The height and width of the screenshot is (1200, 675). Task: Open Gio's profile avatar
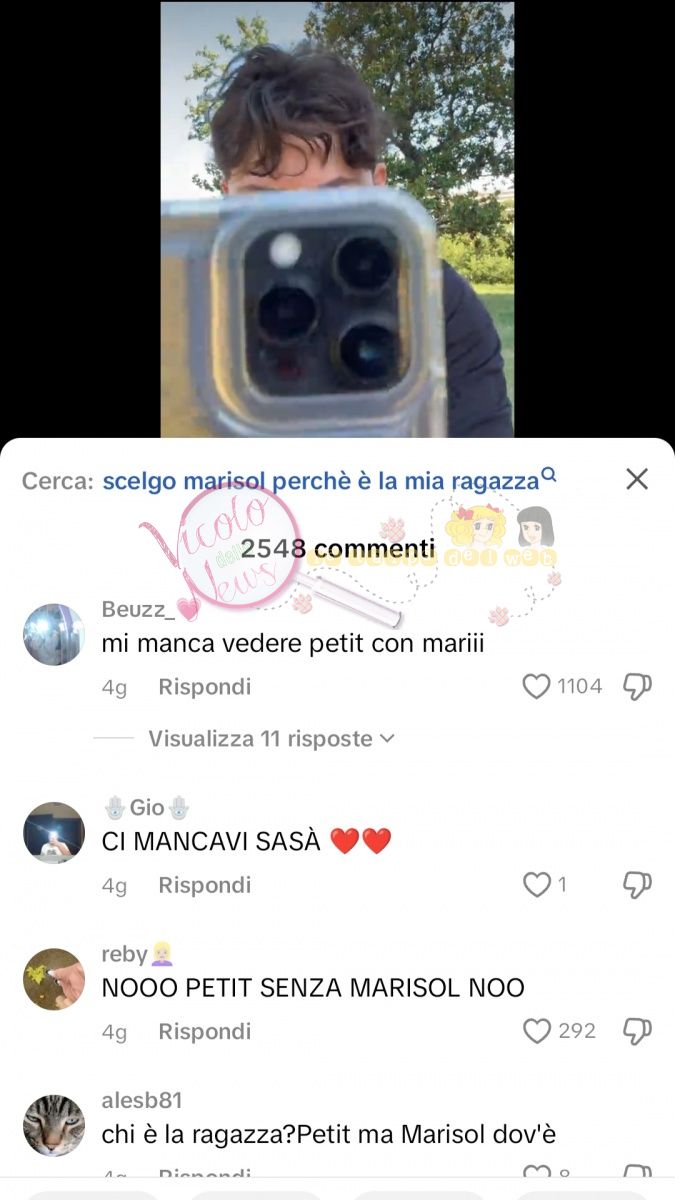pos(54,832)
